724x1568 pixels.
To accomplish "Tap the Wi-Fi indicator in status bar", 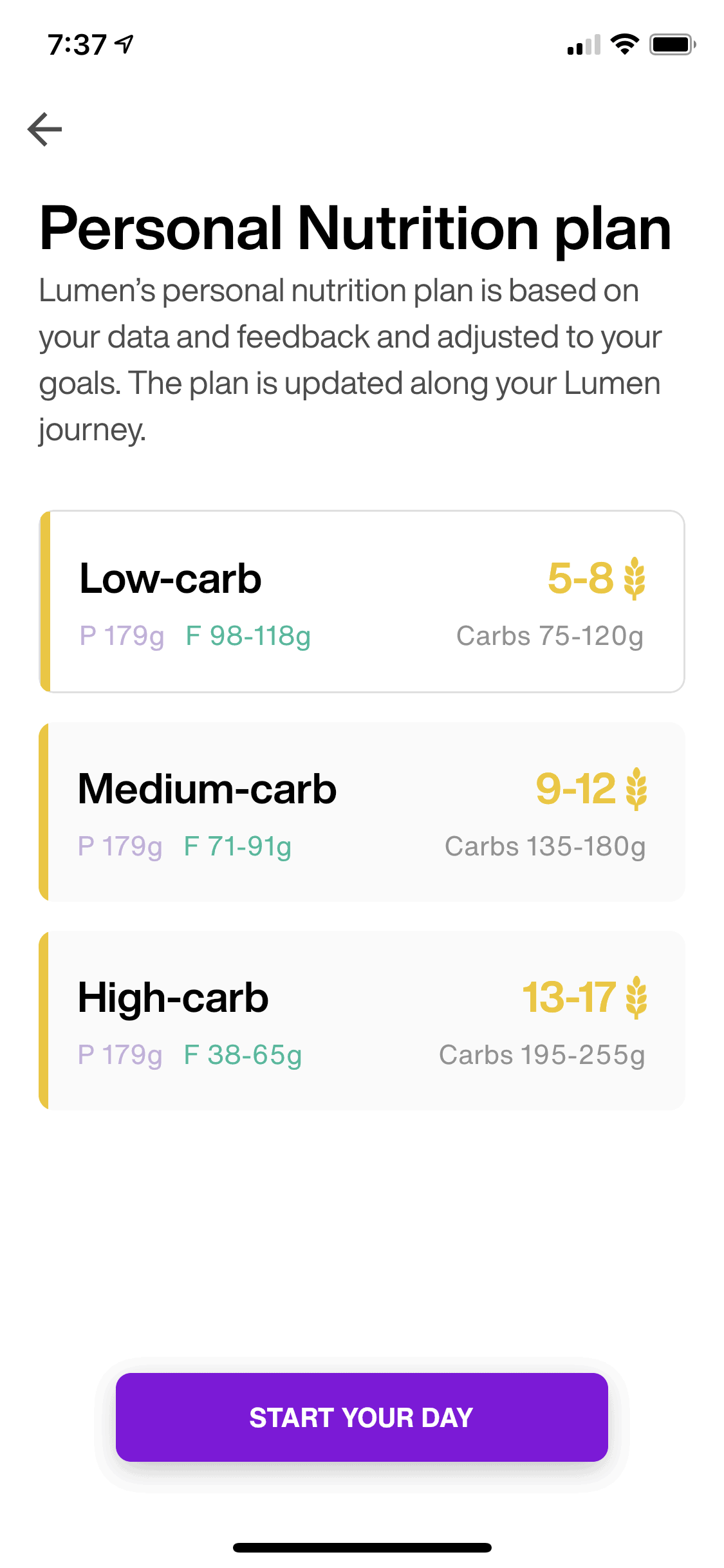I will tap(622, 44).
